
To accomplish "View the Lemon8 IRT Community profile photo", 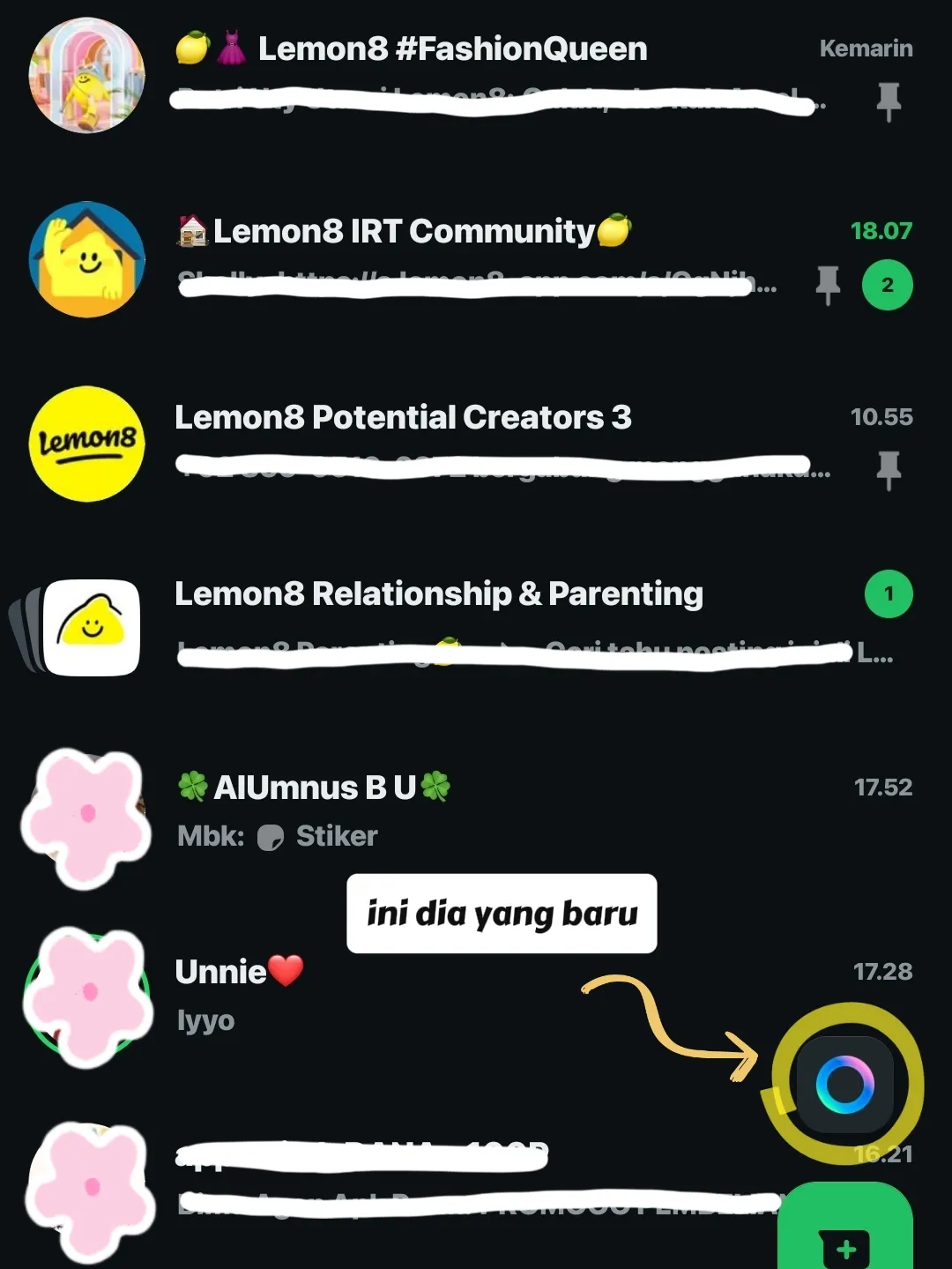I will 87,259.
